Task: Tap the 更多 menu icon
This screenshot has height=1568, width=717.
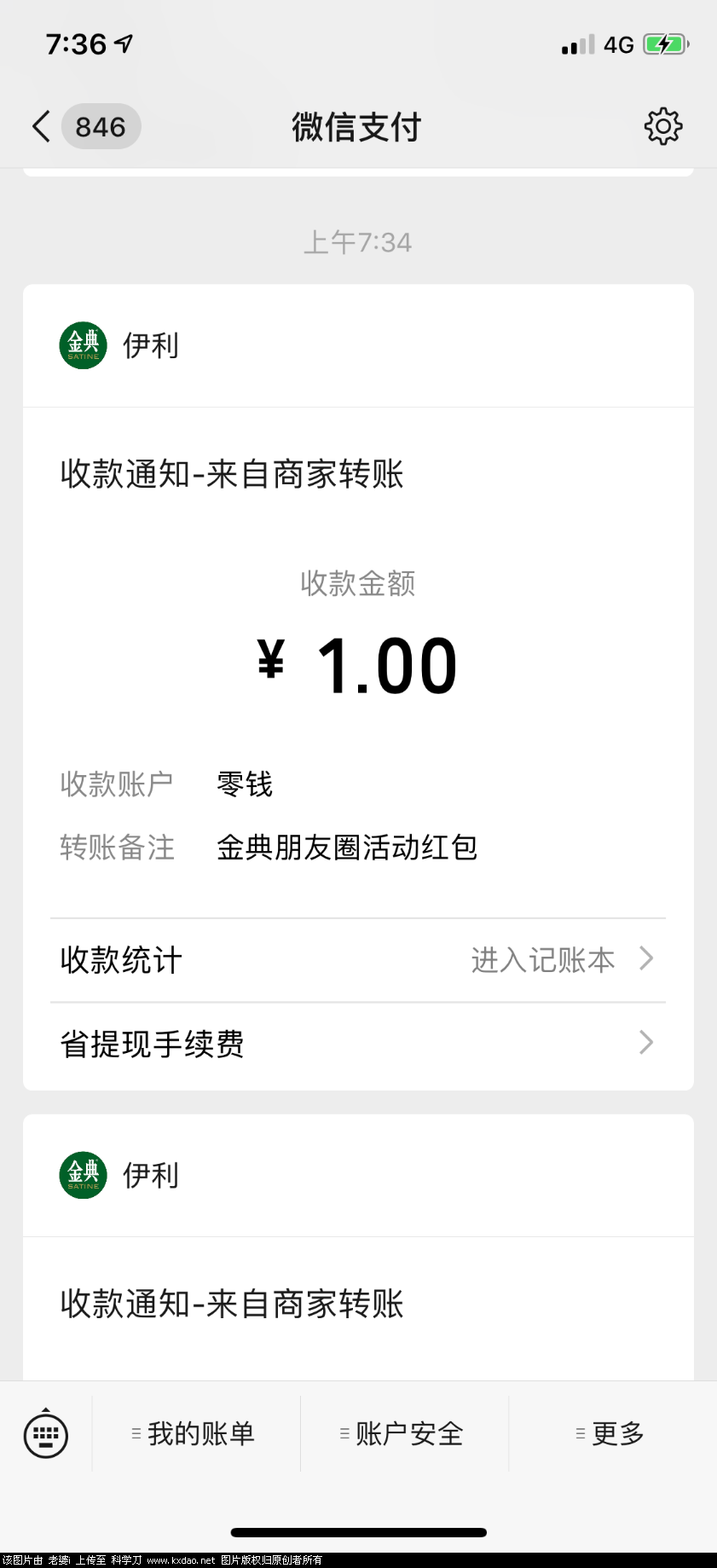Action: click(x=576, y=1434)
